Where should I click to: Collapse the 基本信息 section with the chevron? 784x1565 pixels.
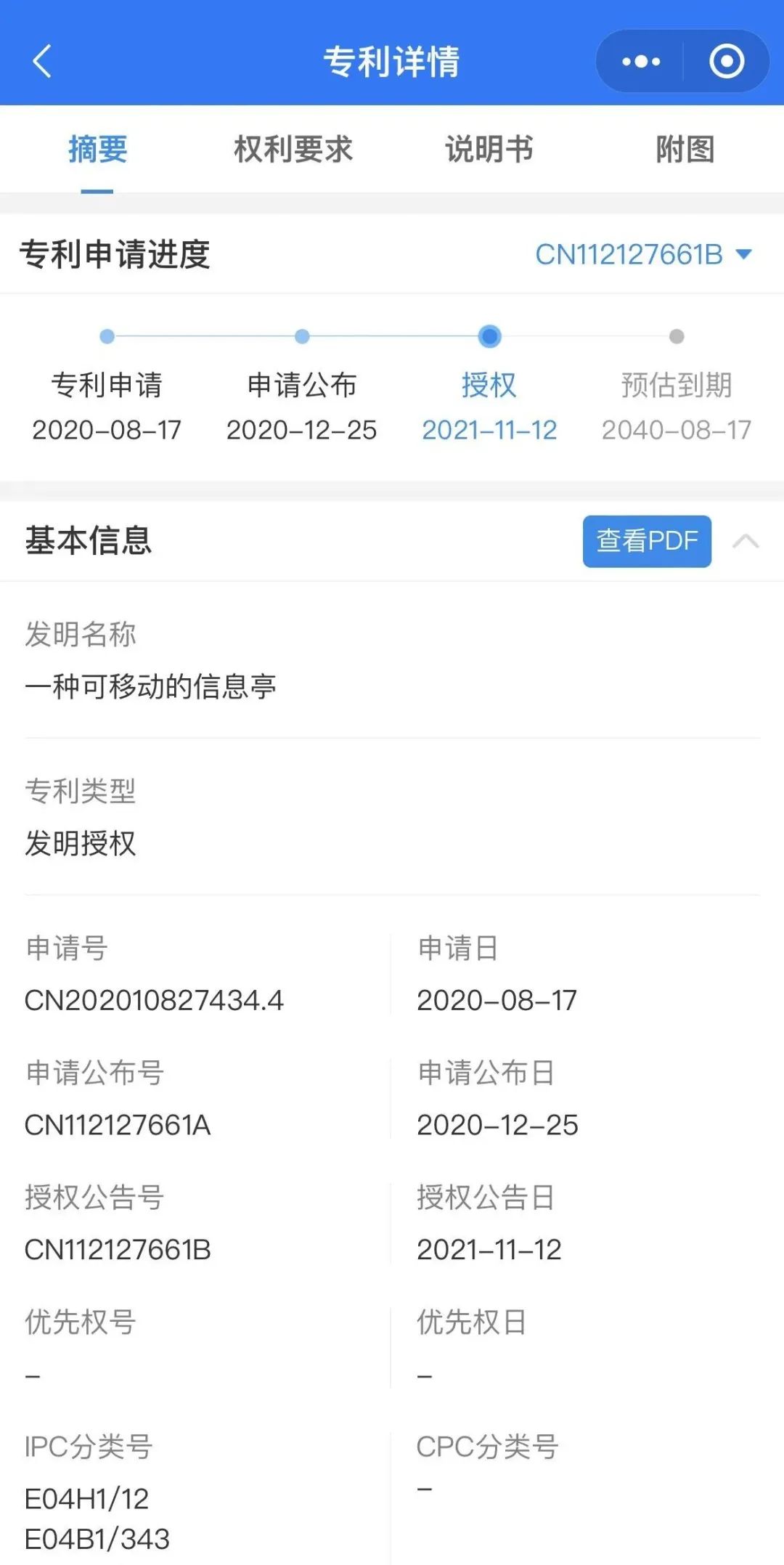tap(744, 540)
